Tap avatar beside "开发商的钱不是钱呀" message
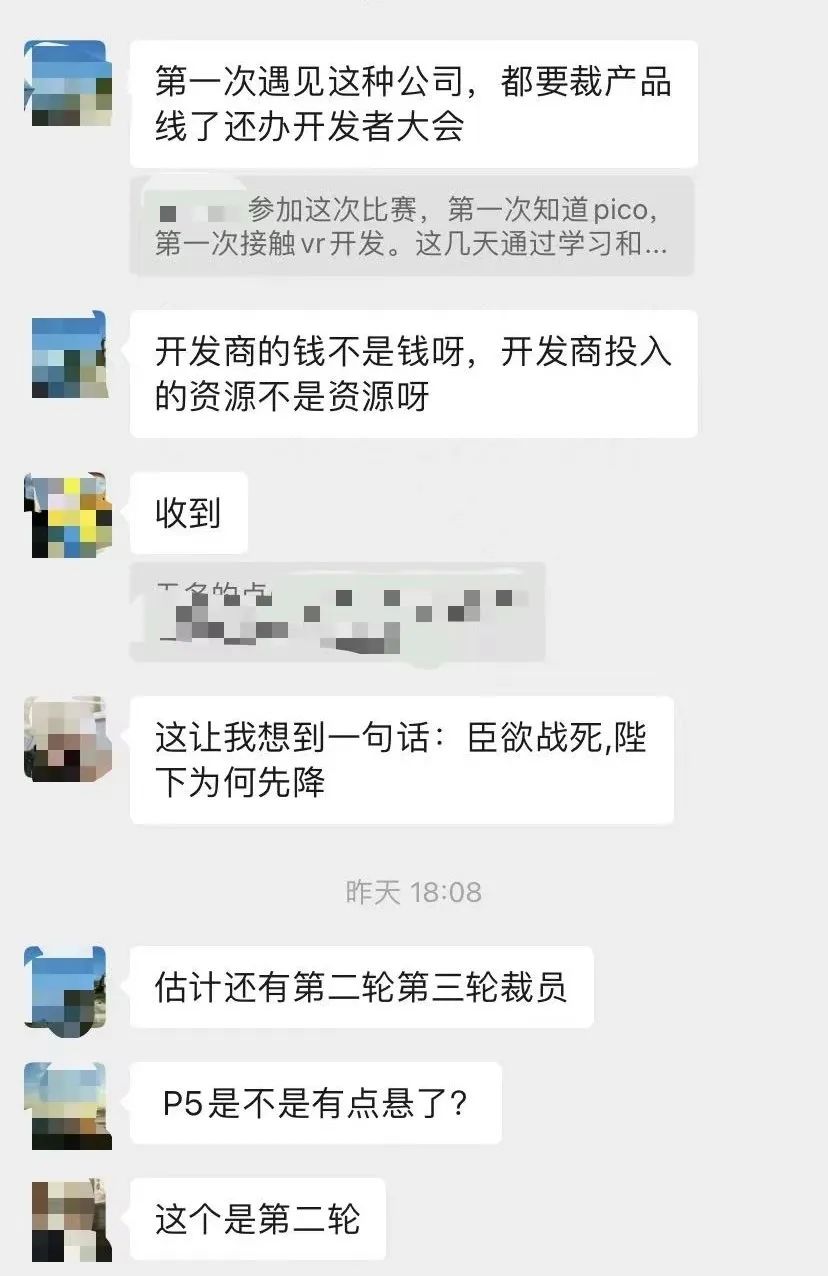This screenshot has height=1276, width=828. 68,353
